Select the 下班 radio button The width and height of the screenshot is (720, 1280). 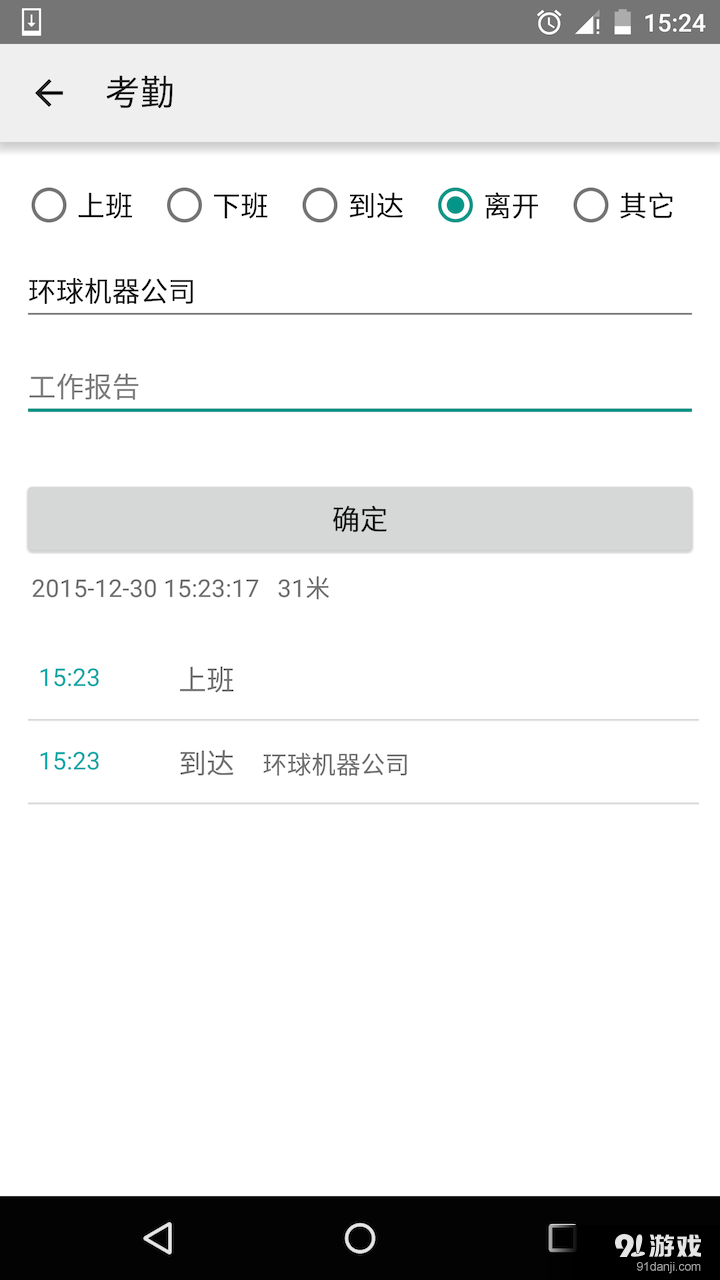coord(184,205)
